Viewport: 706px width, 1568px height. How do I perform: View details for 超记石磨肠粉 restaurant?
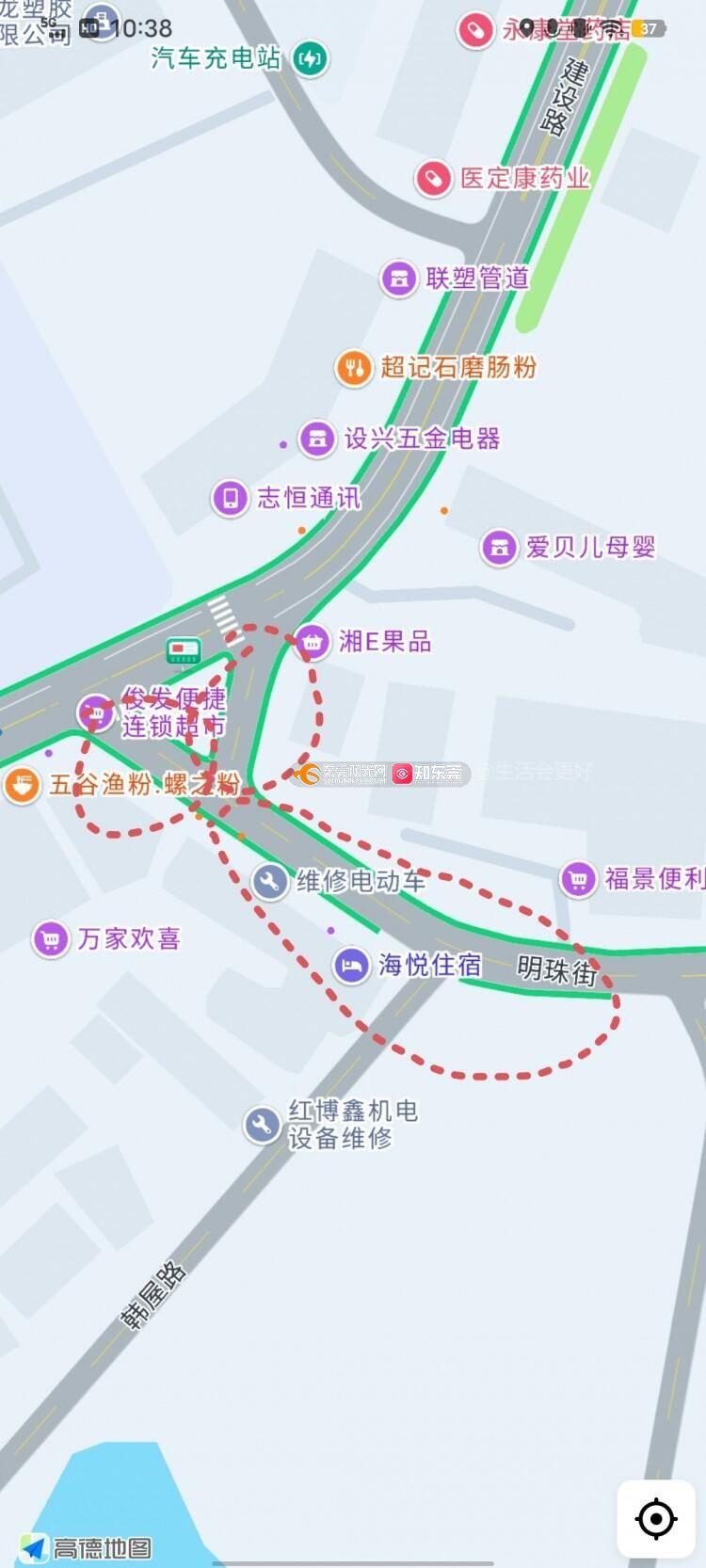click(355, 367)
